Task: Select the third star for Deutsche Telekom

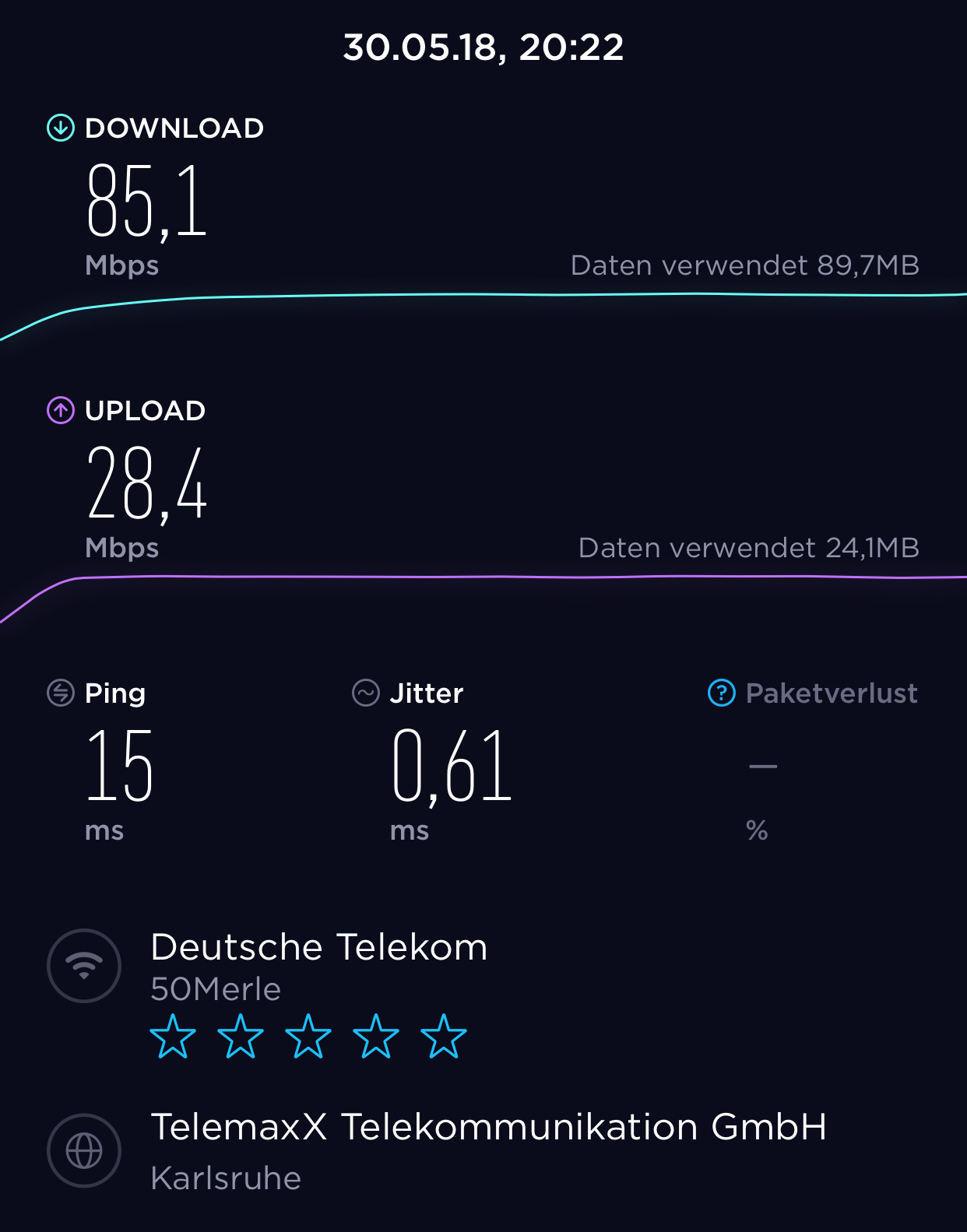Action: tap(308, 1036)
